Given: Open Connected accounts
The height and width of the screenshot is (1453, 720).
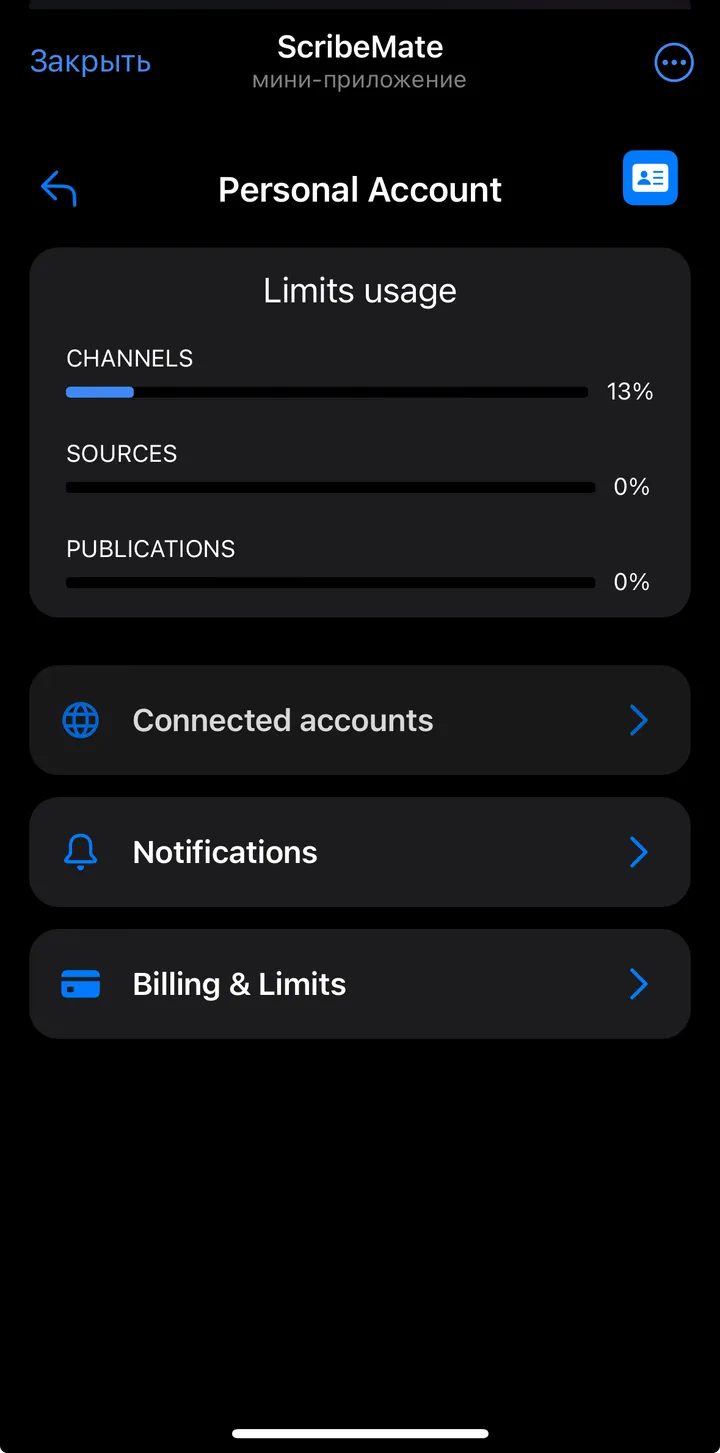Looking at the screenshot, I should 360,720.
